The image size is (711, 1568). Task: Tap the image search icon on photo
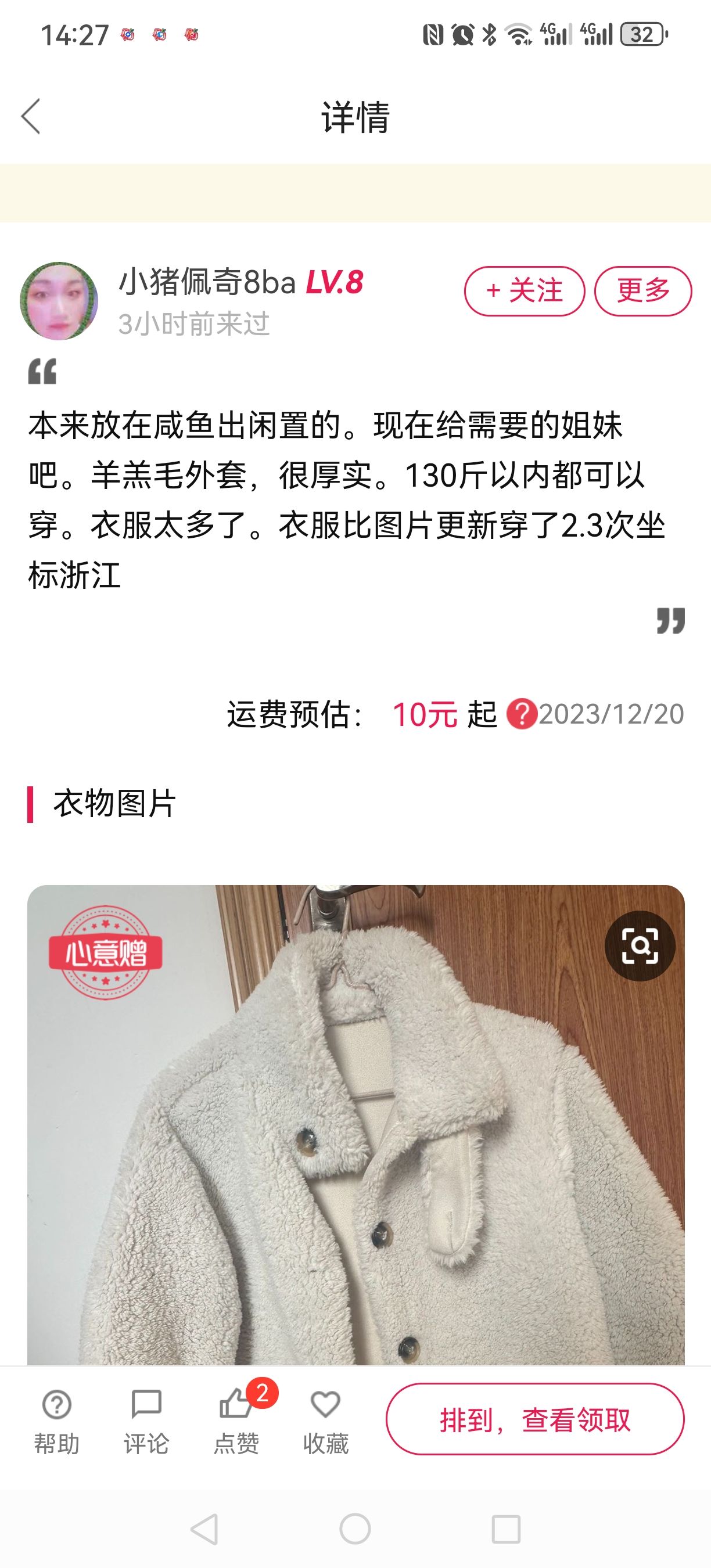click(x=639, y=946)
